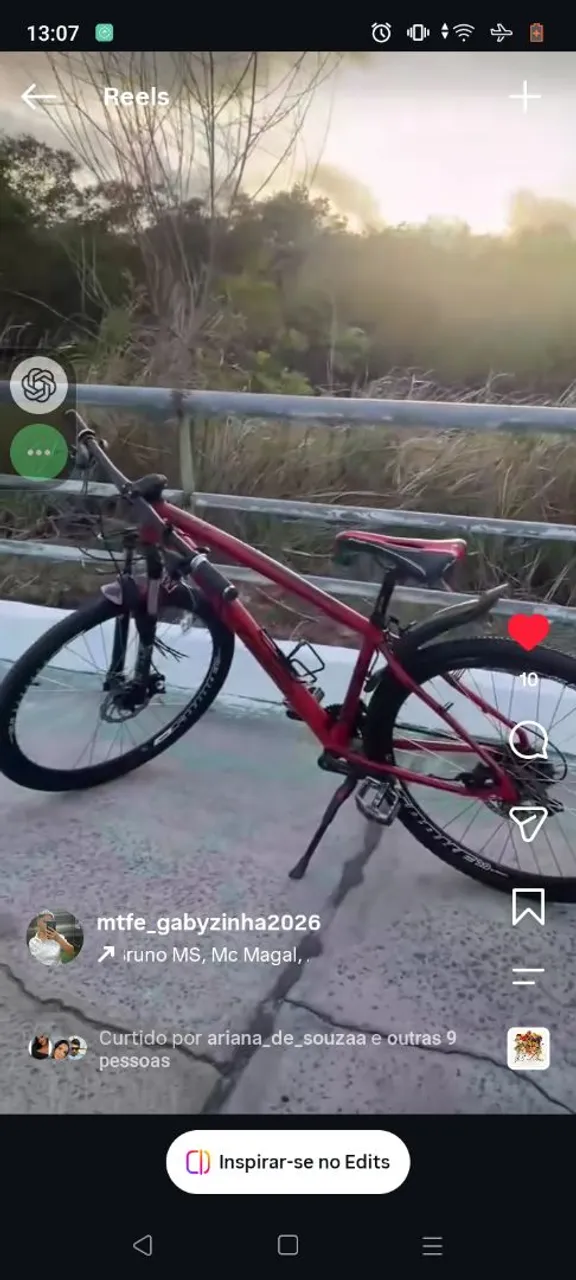Unlike the reel with the red heart
The width and height of the screenshot is (576, 1280).
click(x=528, y=632)
